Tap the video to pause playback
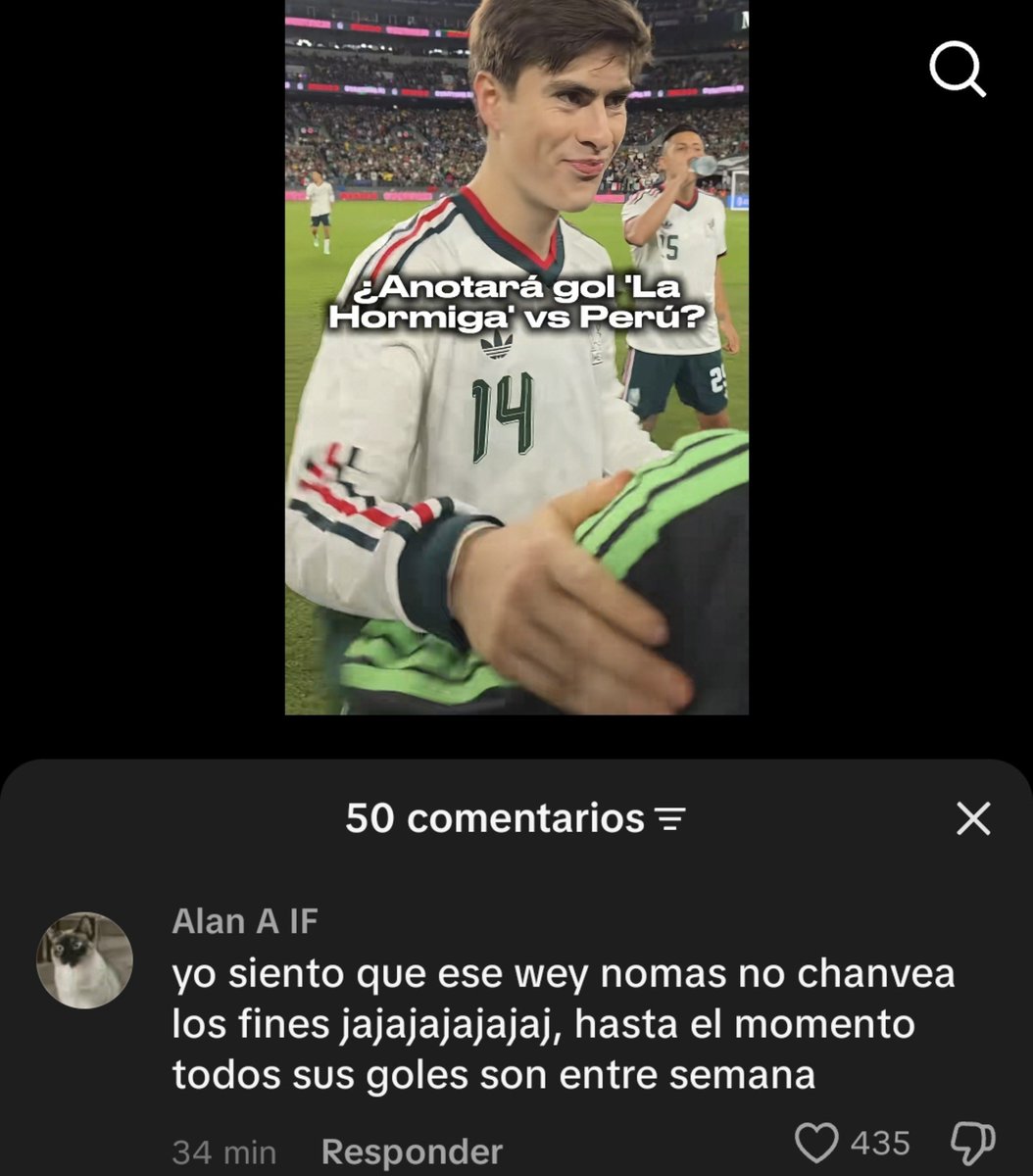 tap(516, 358)
